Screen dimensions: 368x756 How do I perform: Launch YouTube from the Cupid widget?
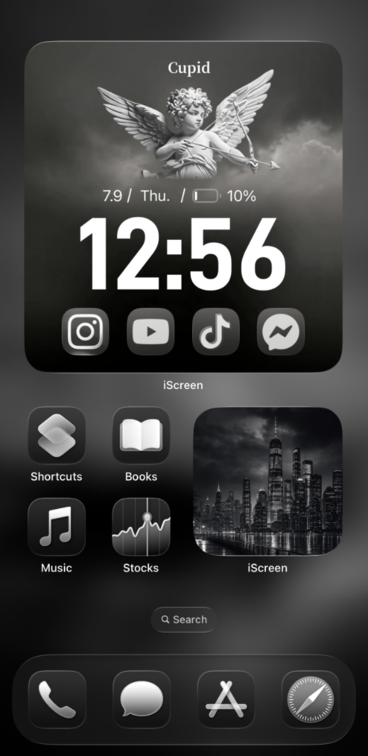click(150, 331)
